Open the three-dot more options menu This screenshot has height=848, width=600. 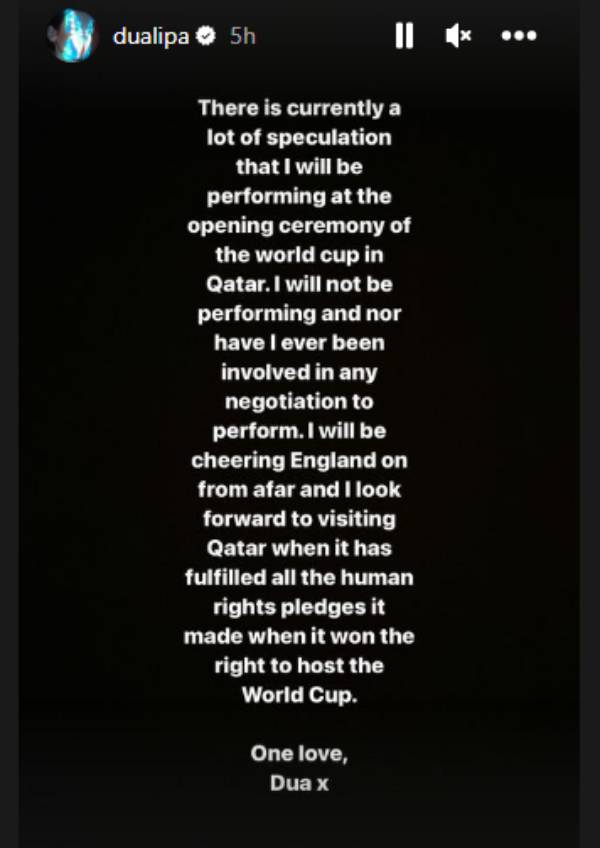(519, 36)
